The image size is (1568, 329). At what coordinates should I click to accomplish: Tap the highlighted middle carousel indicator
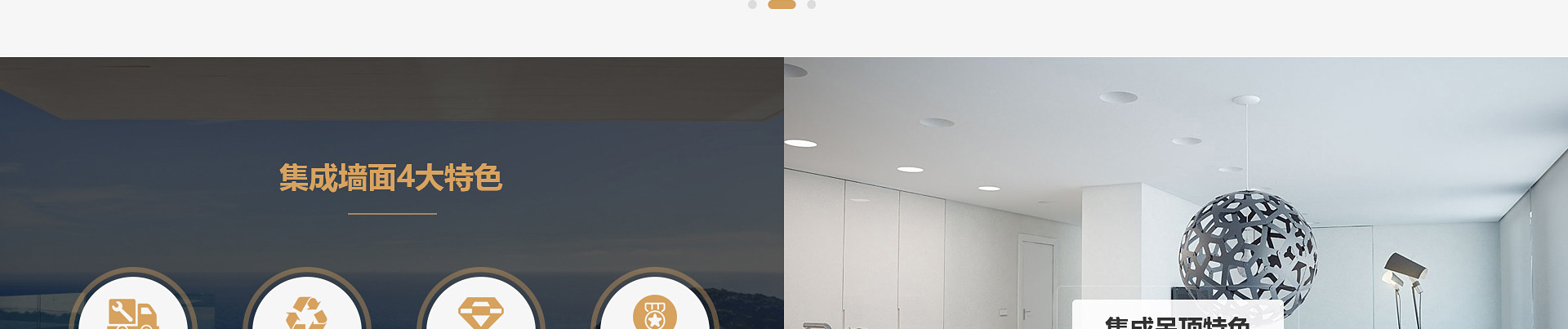782,4
